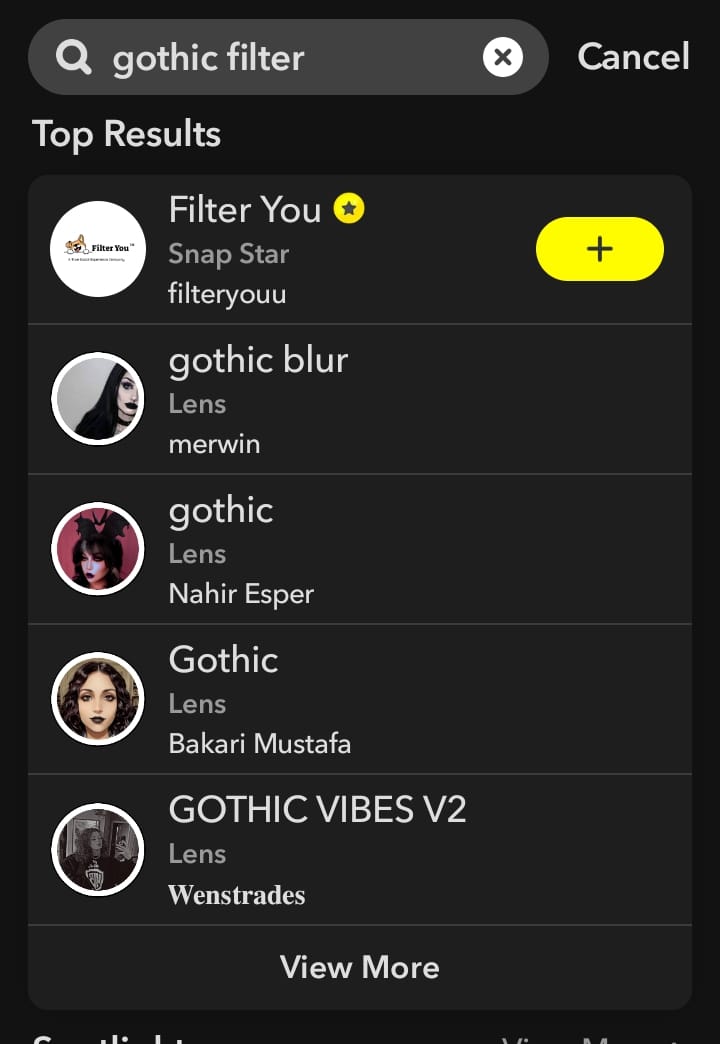Select the gothic blur lens thumbnail icon

(97, 399)
